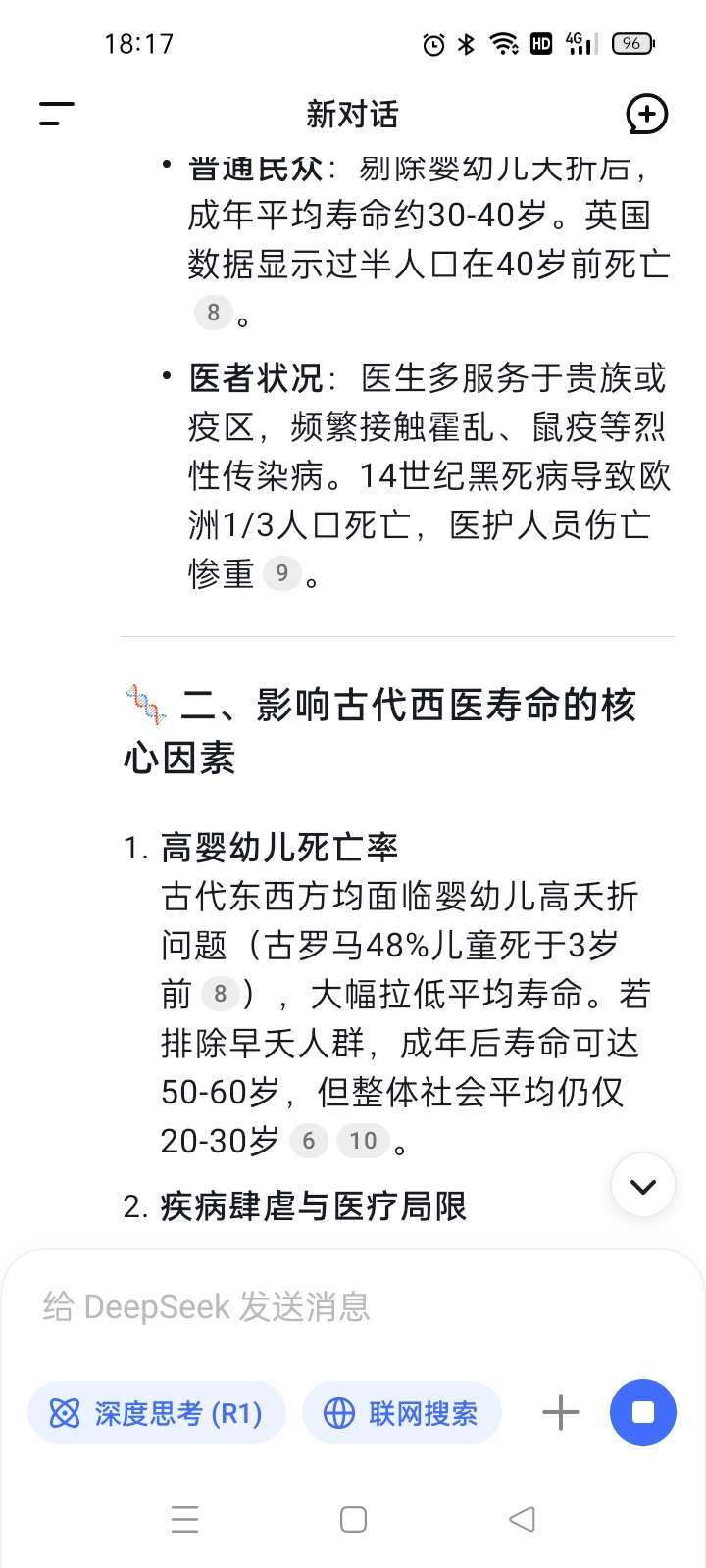Jump to bottom of the conversation
The width and height of the screenshot is (706, 1568).
(x=642, y=1186)
